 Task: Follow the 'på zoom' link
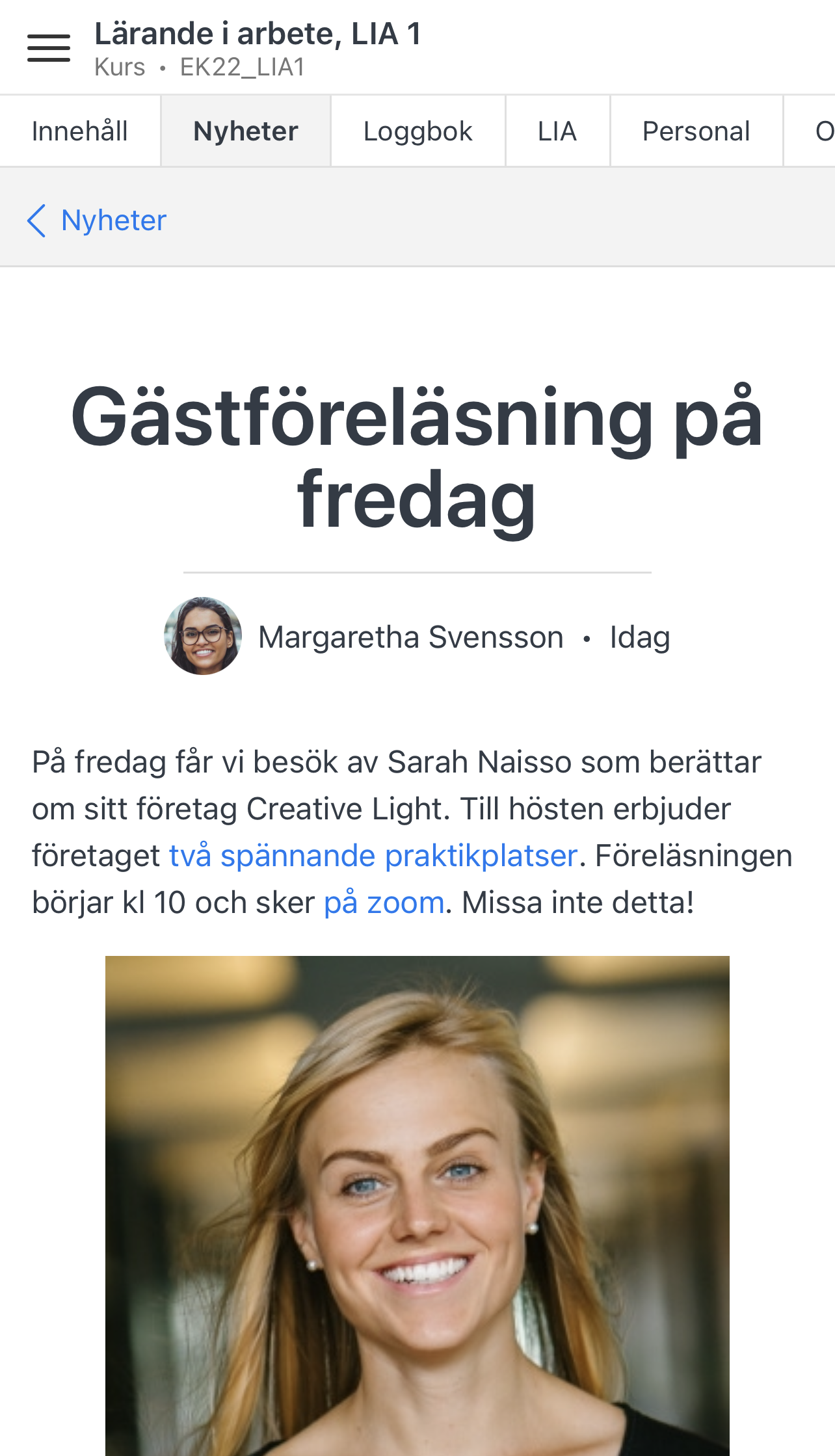coord(384,903)
